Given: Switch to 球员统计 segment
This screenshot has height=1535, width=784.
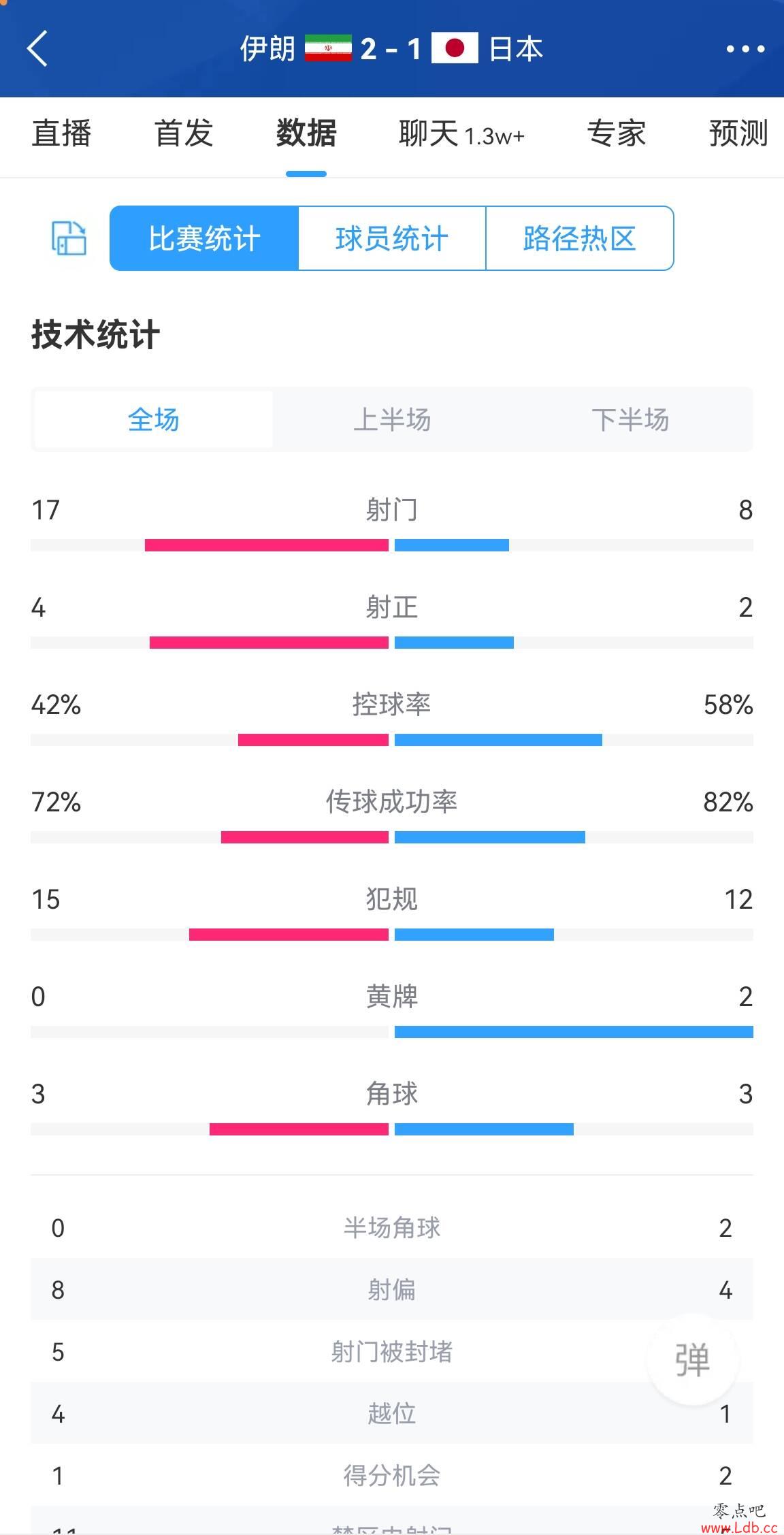Looking at the screenshot, I should (392, 238).
